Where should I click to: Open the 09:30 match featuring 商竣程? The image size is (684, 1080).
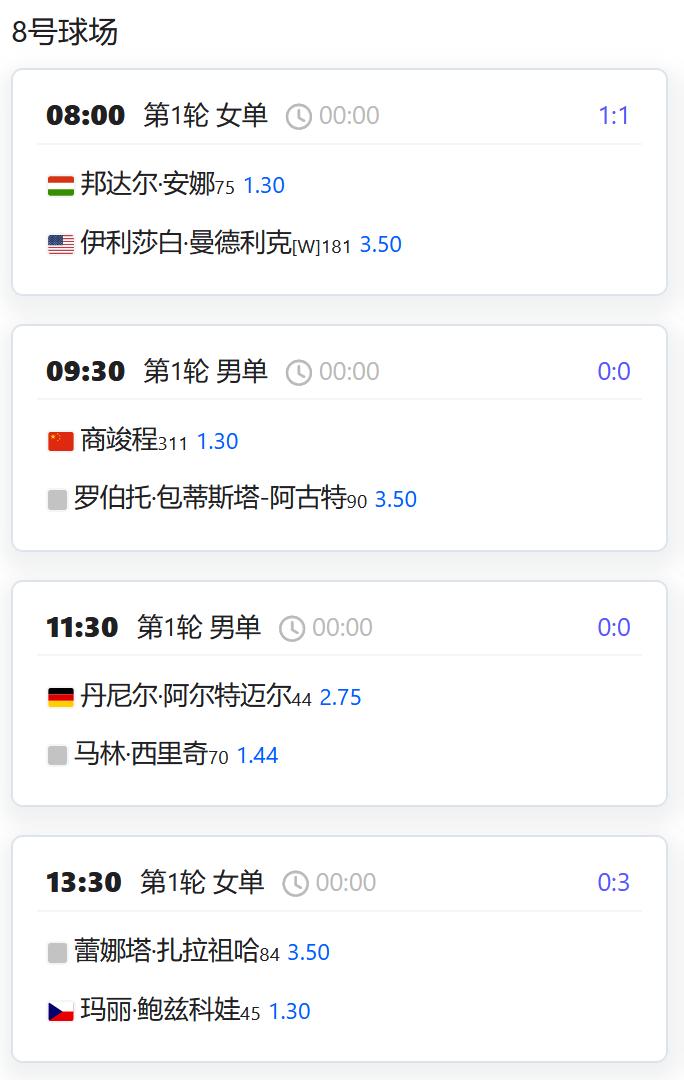[x=339, y=438]
